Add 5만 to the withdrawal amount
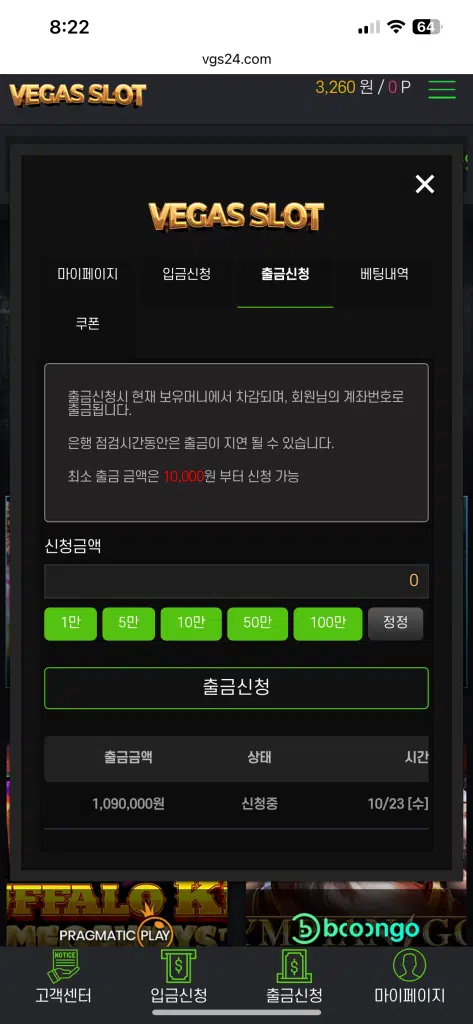The image size is (473, 1024). pyautogui.click(x=129, y=623)
